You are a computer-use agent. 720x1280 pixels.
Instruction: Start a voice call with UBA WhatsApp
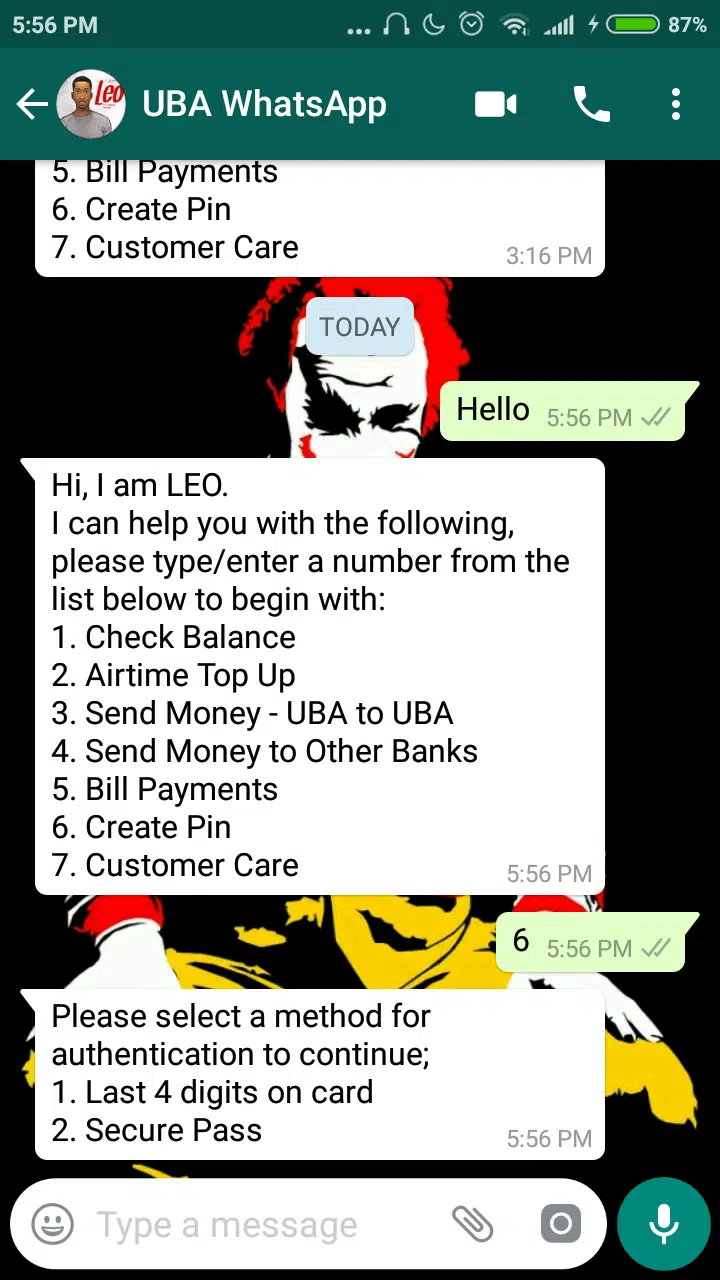591,104
